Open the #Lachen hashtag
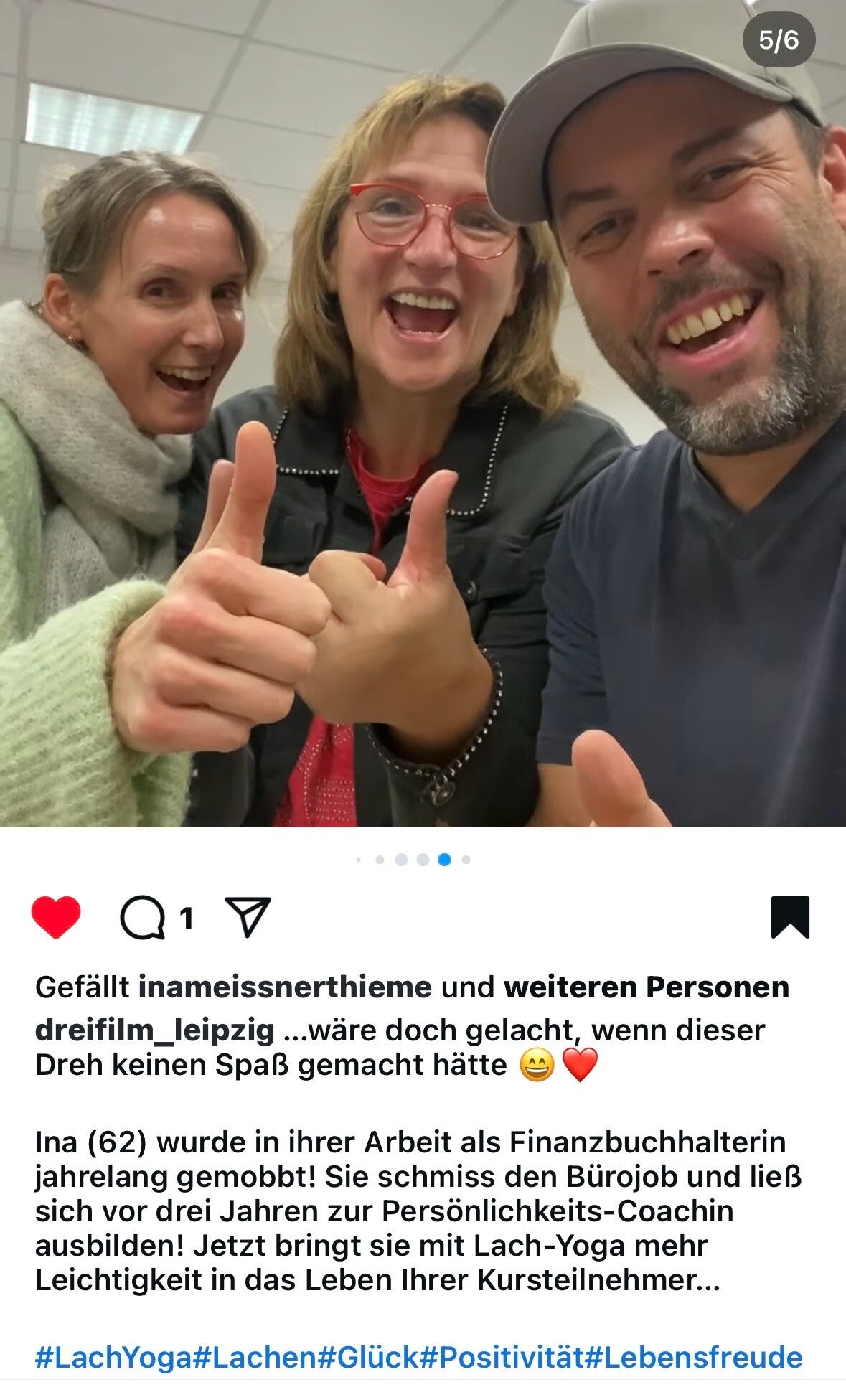 [255, 1358]
